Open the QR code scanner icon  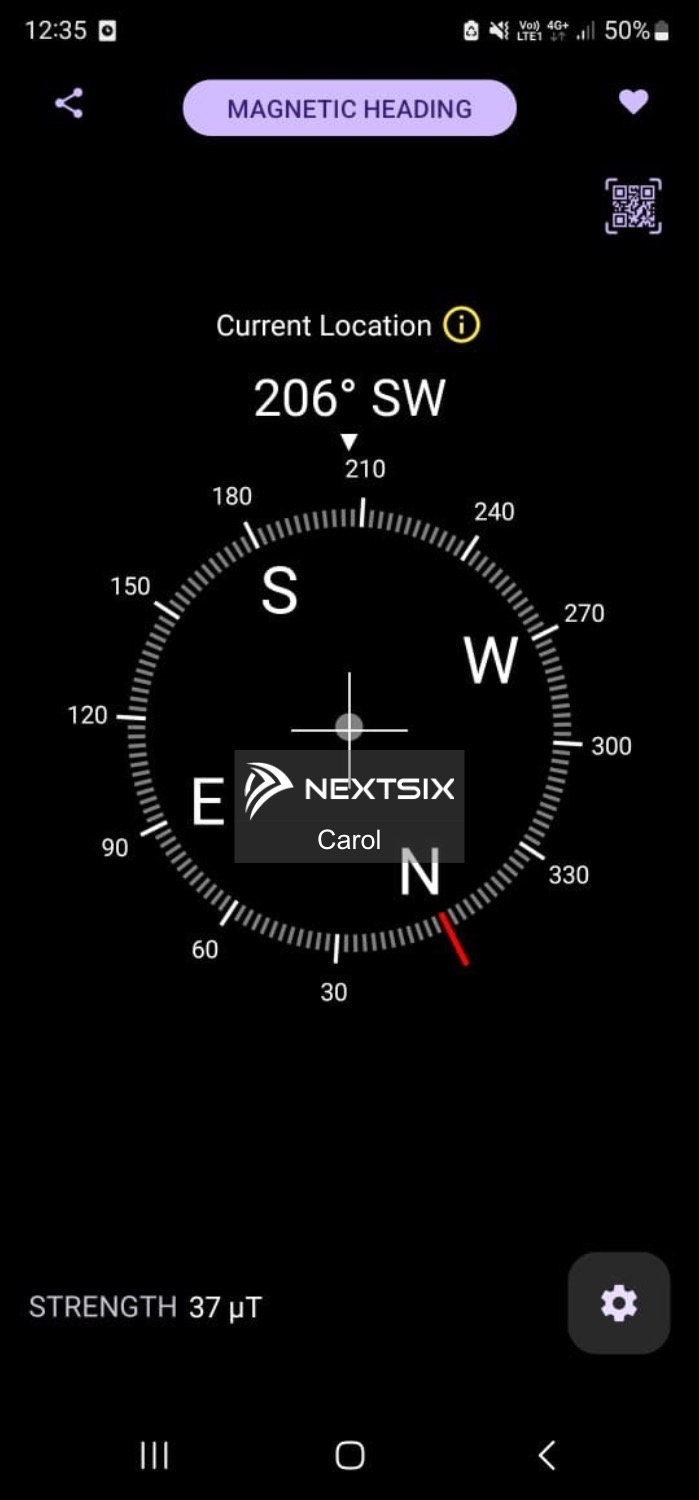(633, 206)
